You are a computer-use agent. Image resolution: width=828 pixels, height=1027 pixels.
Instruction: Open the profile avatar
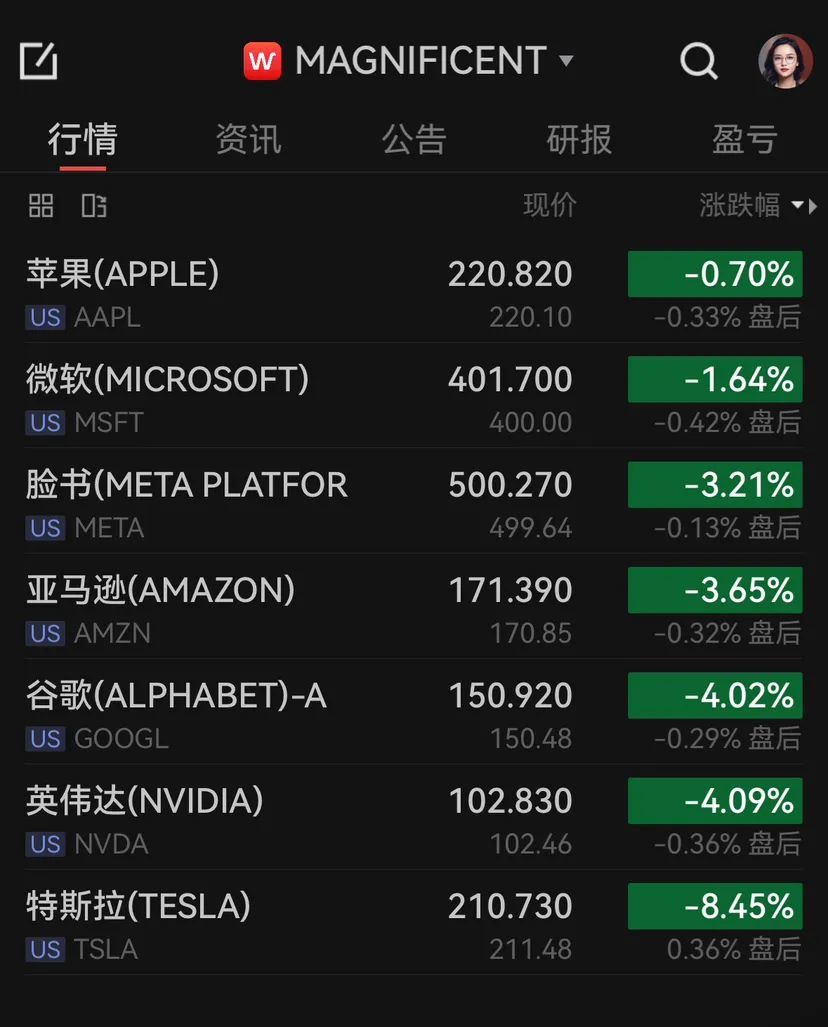[x=785, y=62]
